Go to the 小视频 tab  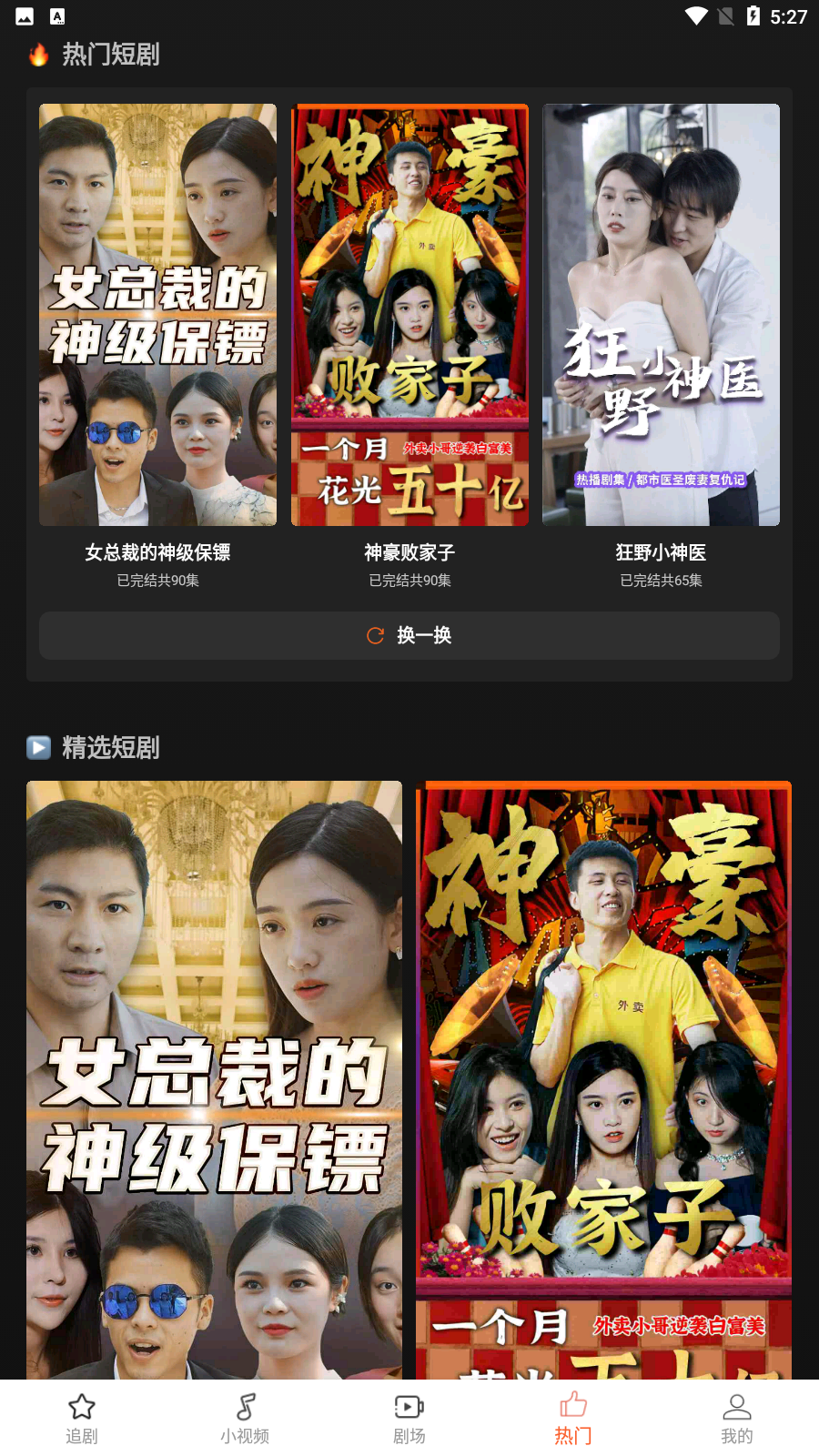coord(245,1418)
